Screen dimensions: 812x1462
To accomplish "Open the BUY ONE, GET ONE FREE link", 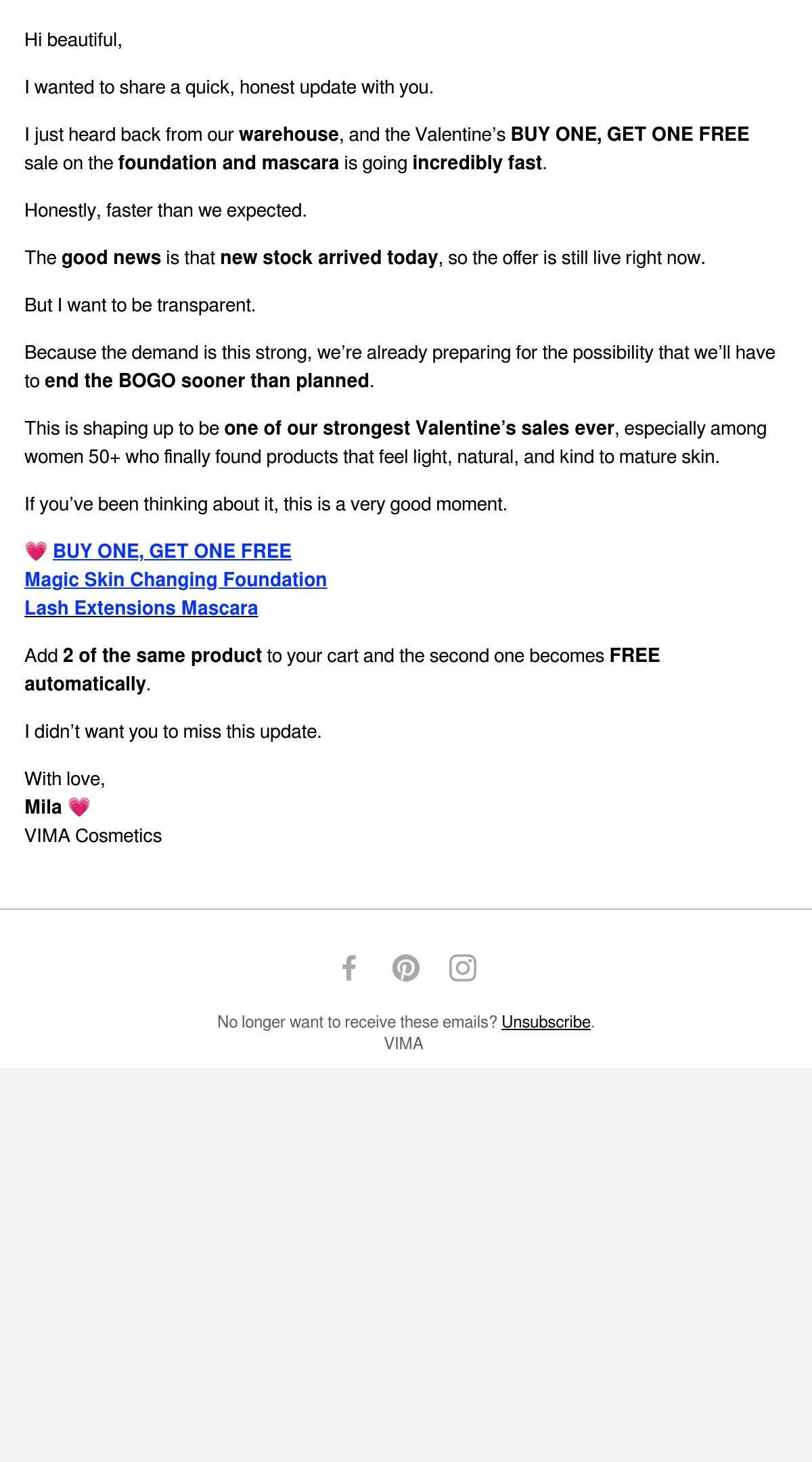I will 172,551.
